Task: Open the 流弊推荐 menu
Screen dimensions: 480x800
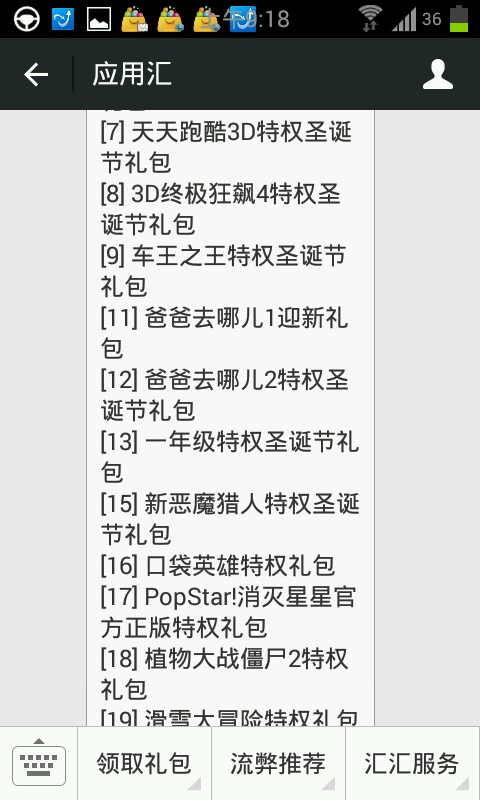Action: coord(278,764)
